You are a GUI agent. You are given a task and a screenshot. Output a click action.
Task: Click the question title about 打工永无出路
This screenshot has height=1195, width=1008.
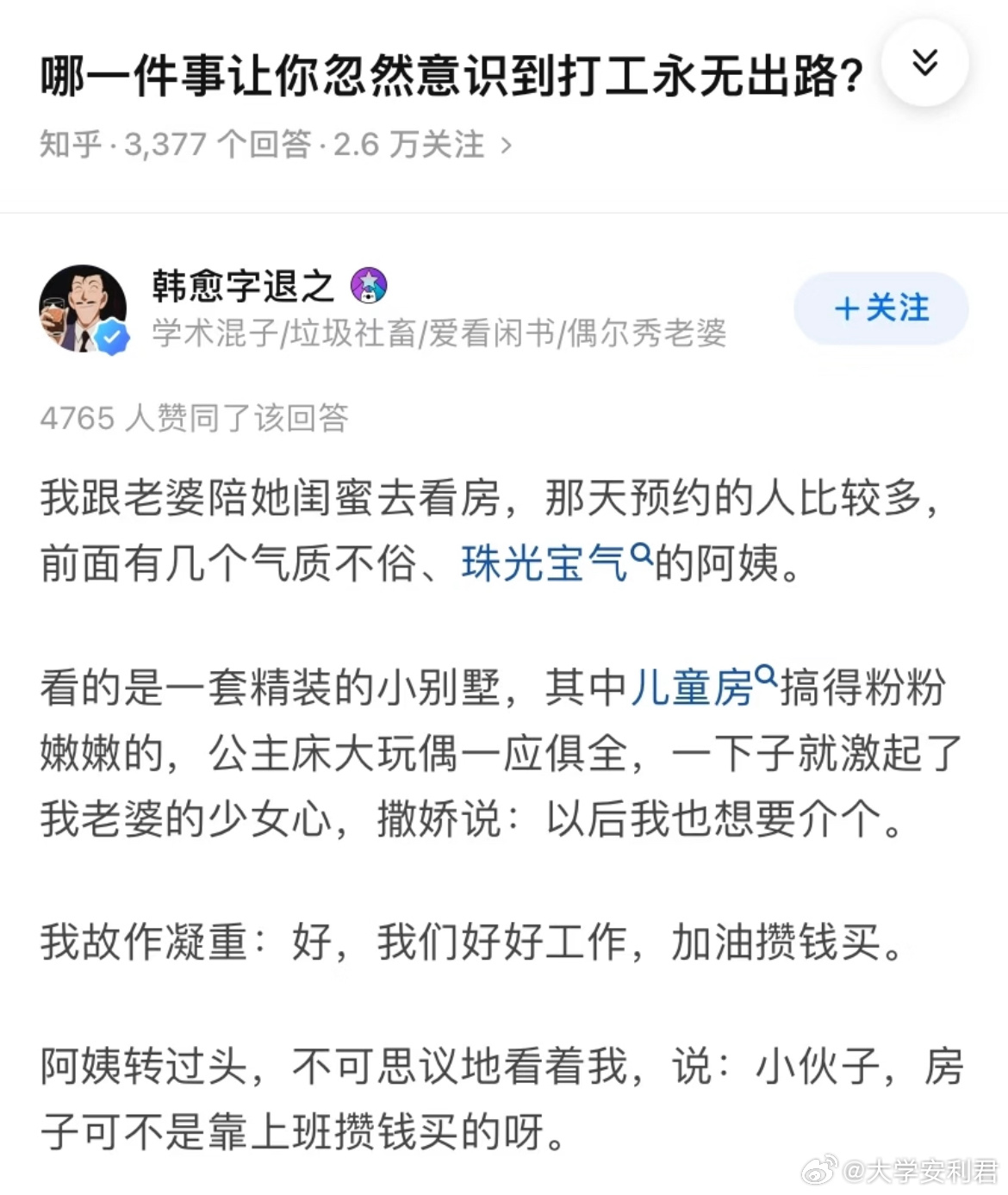point(448,73)
